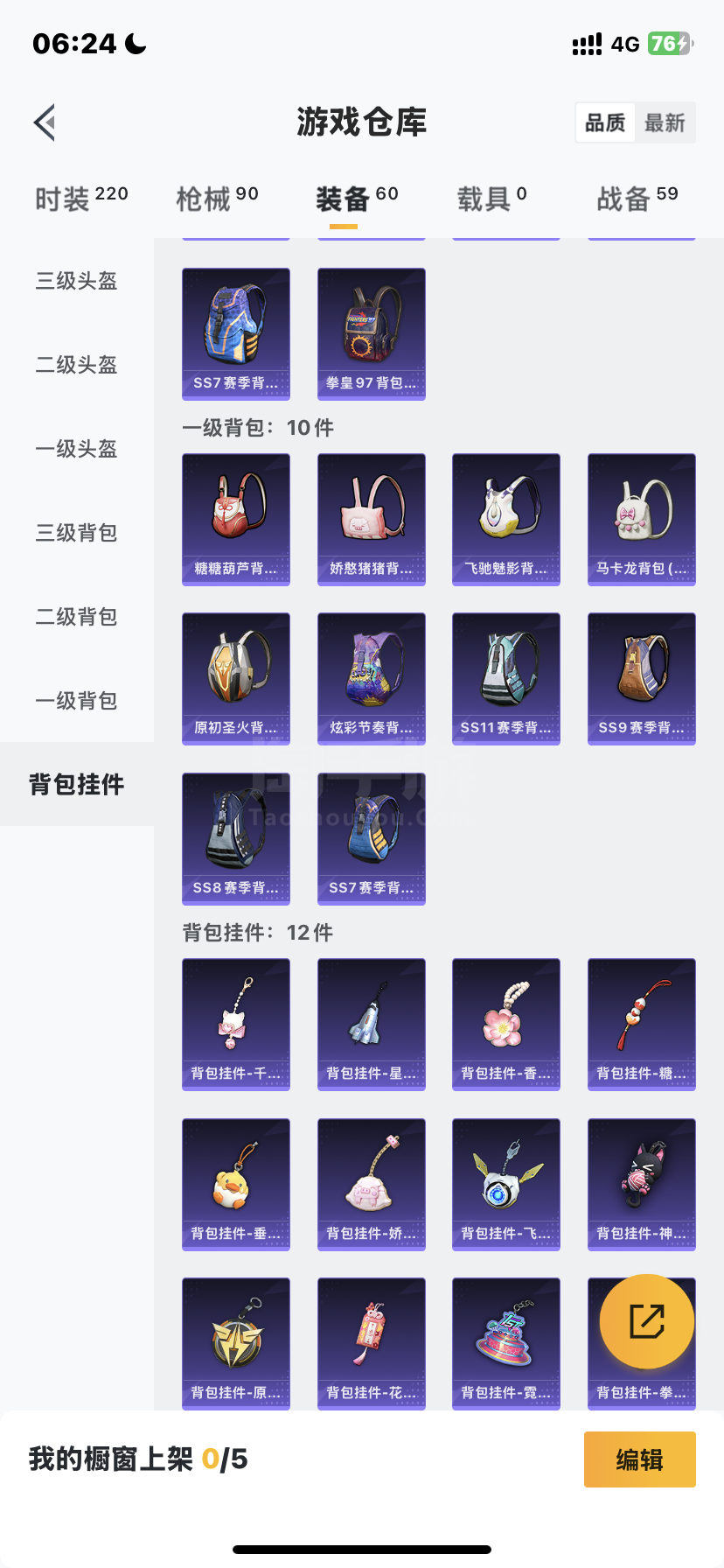Open the 拳皇97背包 item

click(x=371, y=333)
